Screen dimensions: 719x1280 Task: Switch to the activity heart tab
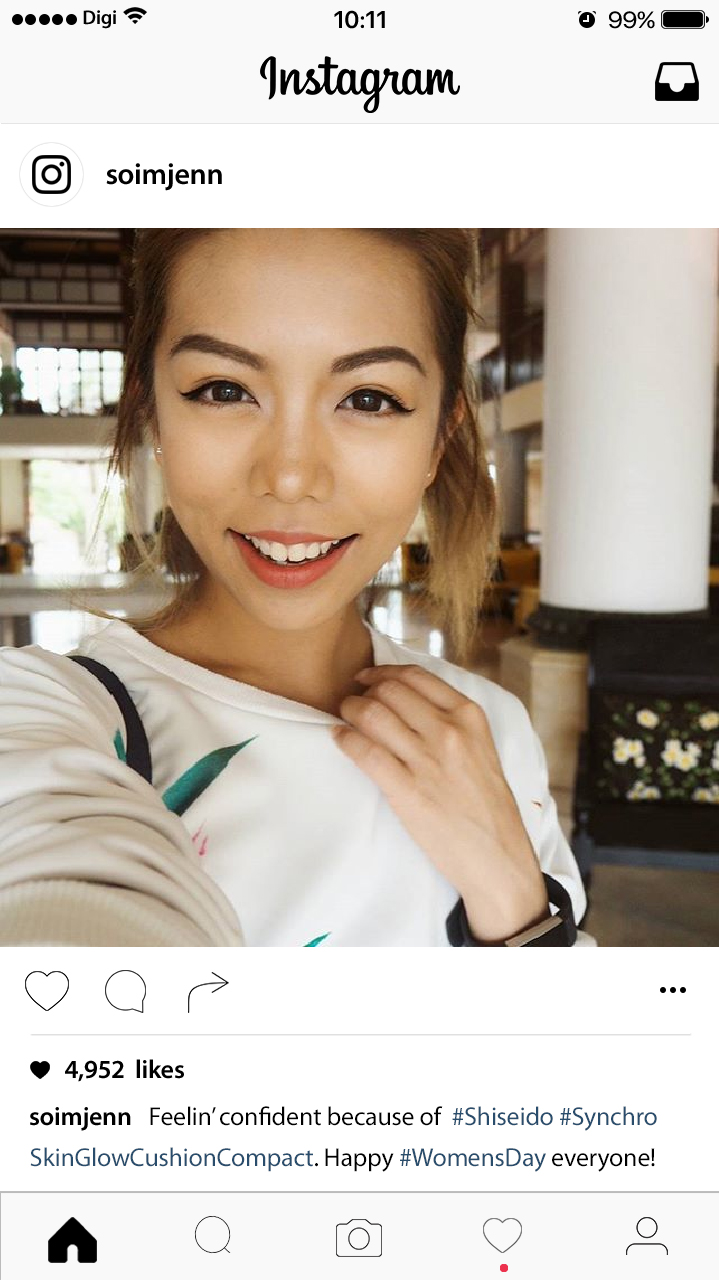[502, 1236]
